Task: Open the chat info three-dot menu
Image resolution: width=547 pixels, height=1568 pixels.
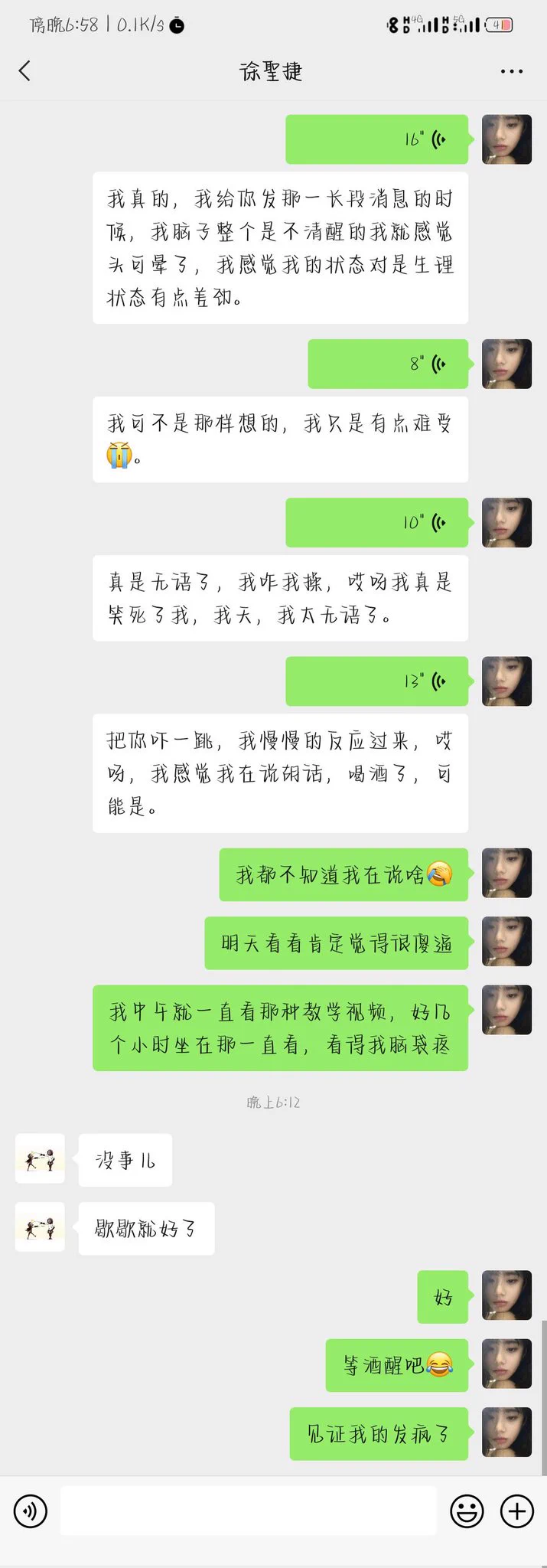Action: click(x=511, y=71)
